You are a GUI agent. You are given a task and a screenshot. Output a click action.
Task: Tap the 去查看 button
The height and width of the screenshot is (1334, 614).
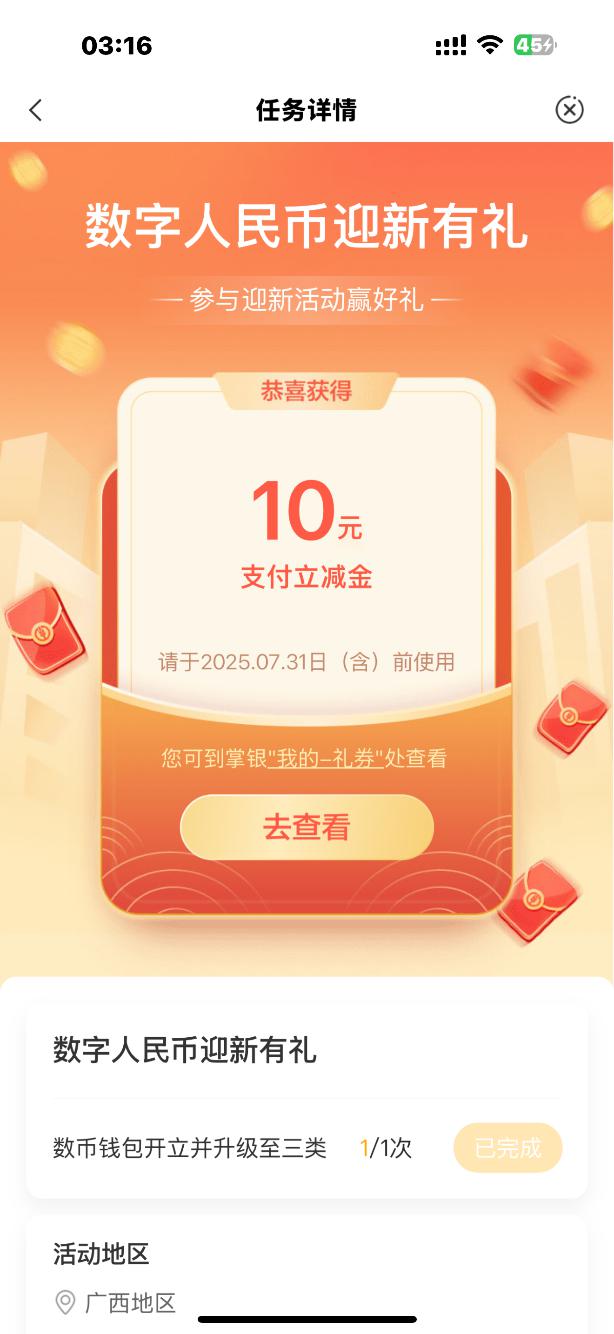(x=306, y=827)
